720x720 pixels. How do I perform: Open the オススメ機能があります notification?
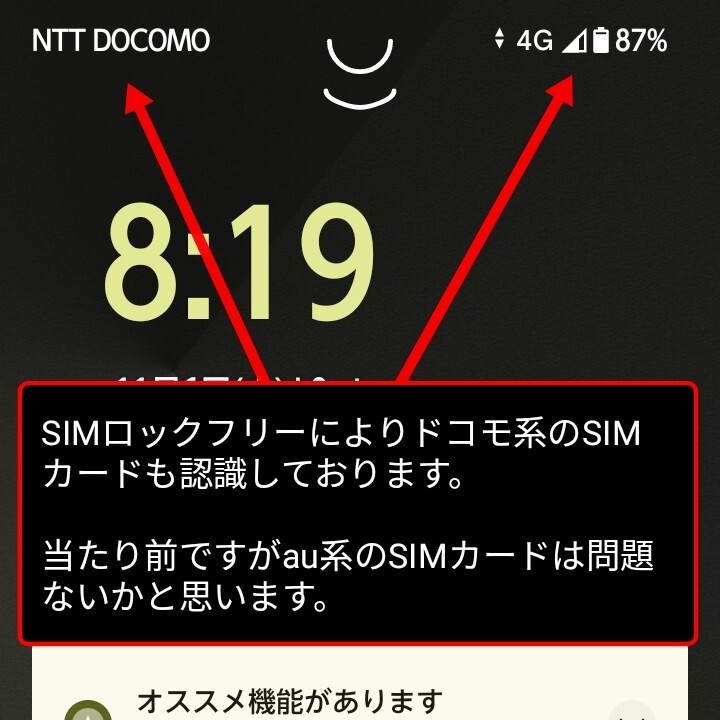click(x=290, y=697)
